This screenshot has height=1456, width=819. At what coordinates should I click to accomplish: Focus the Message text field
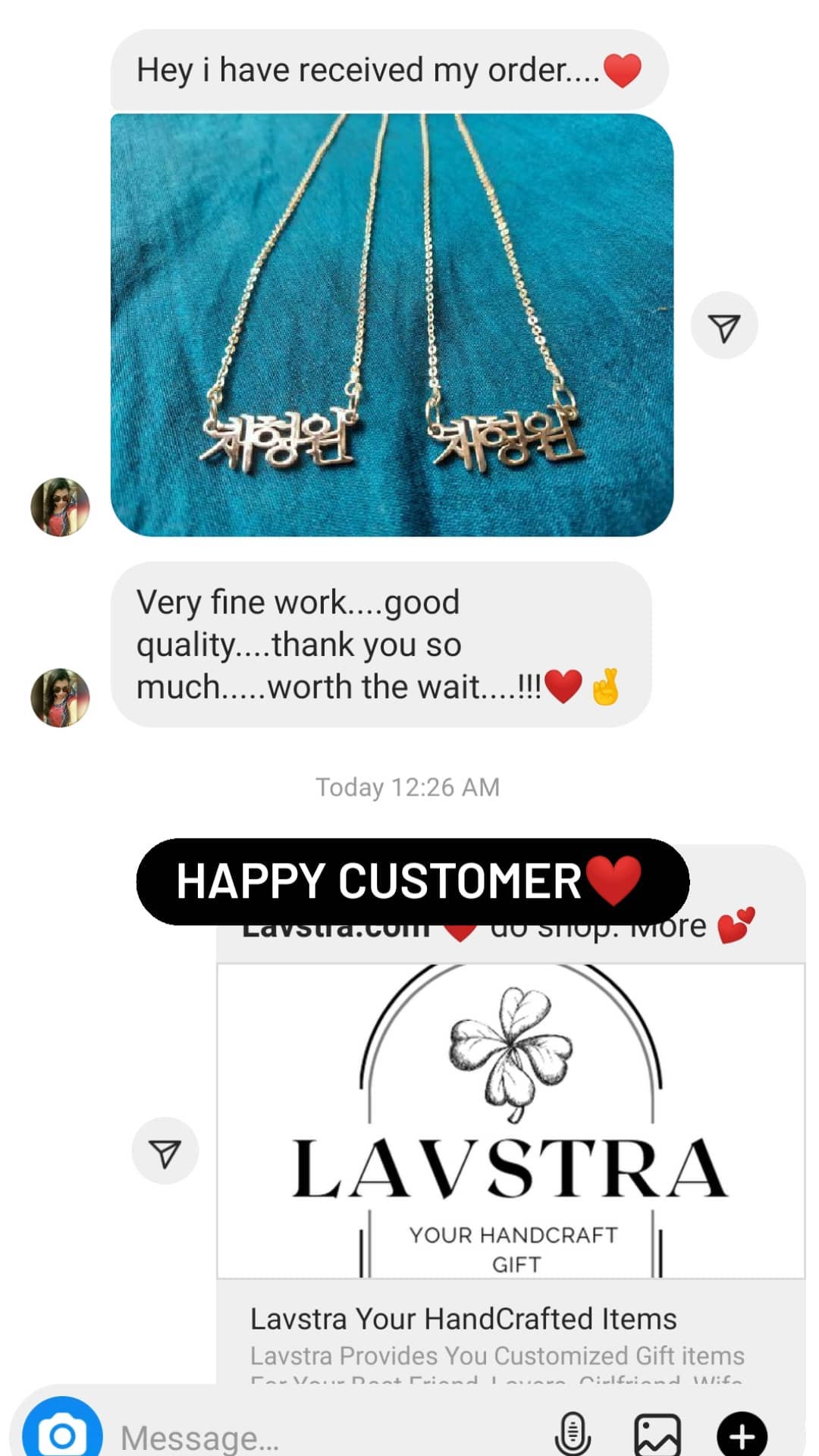(x=326, y=1436)
